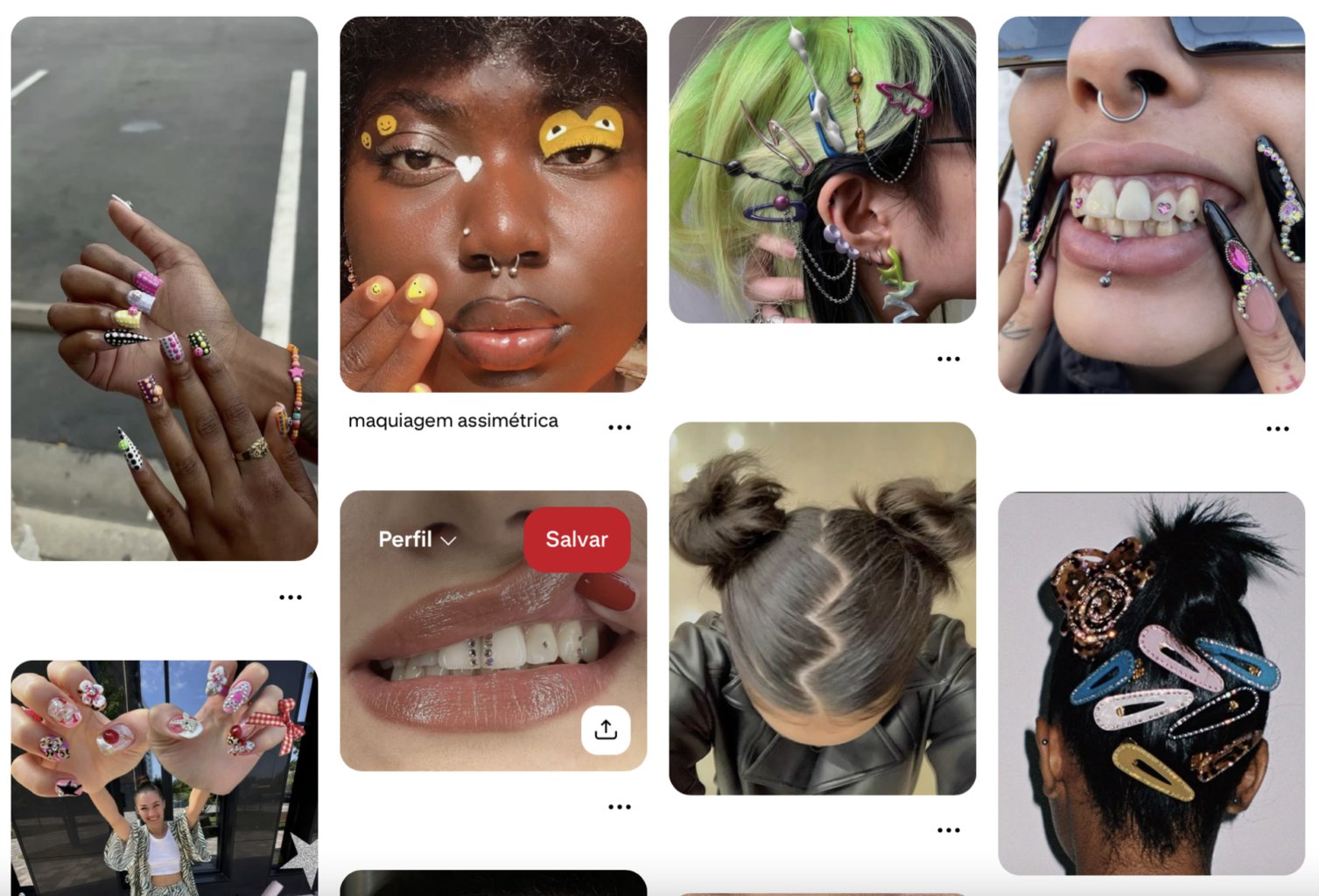Share the tooth gems lips pin
The image size is (1319, 896).
click(x=606, y=730)
